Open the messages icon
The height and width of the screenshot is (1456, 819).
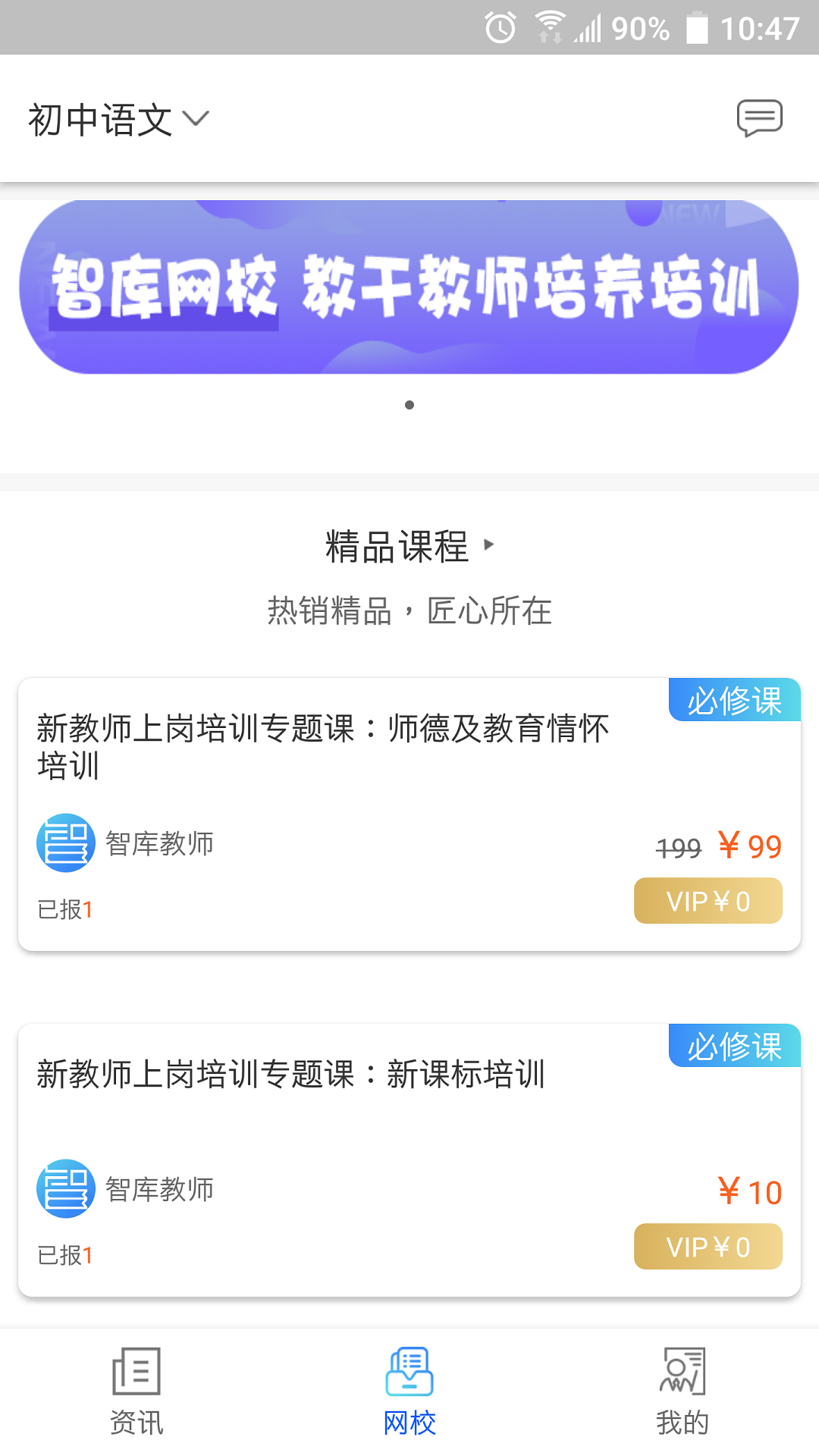click(x=759, y=118)
